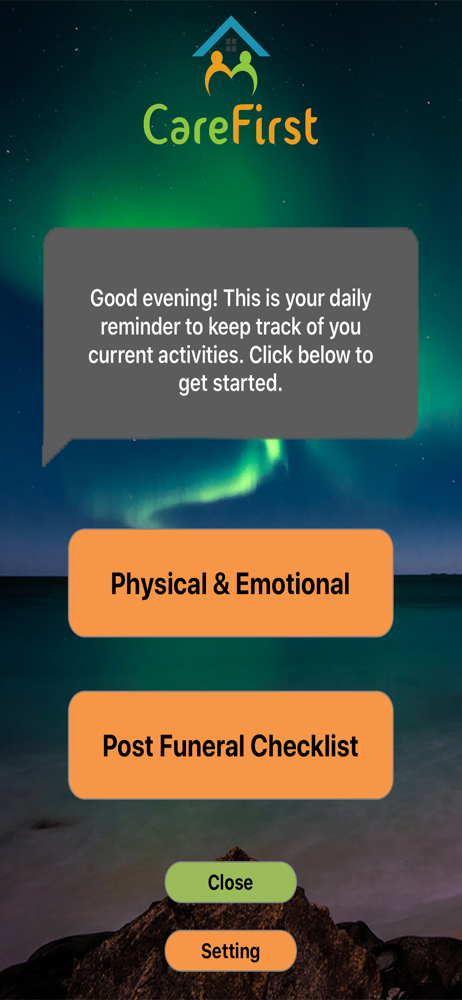Image resolution: width=462 pixels, height=1000 pixels.
Task: Open the Post Funeral Checklist
Action: (230, 745)
